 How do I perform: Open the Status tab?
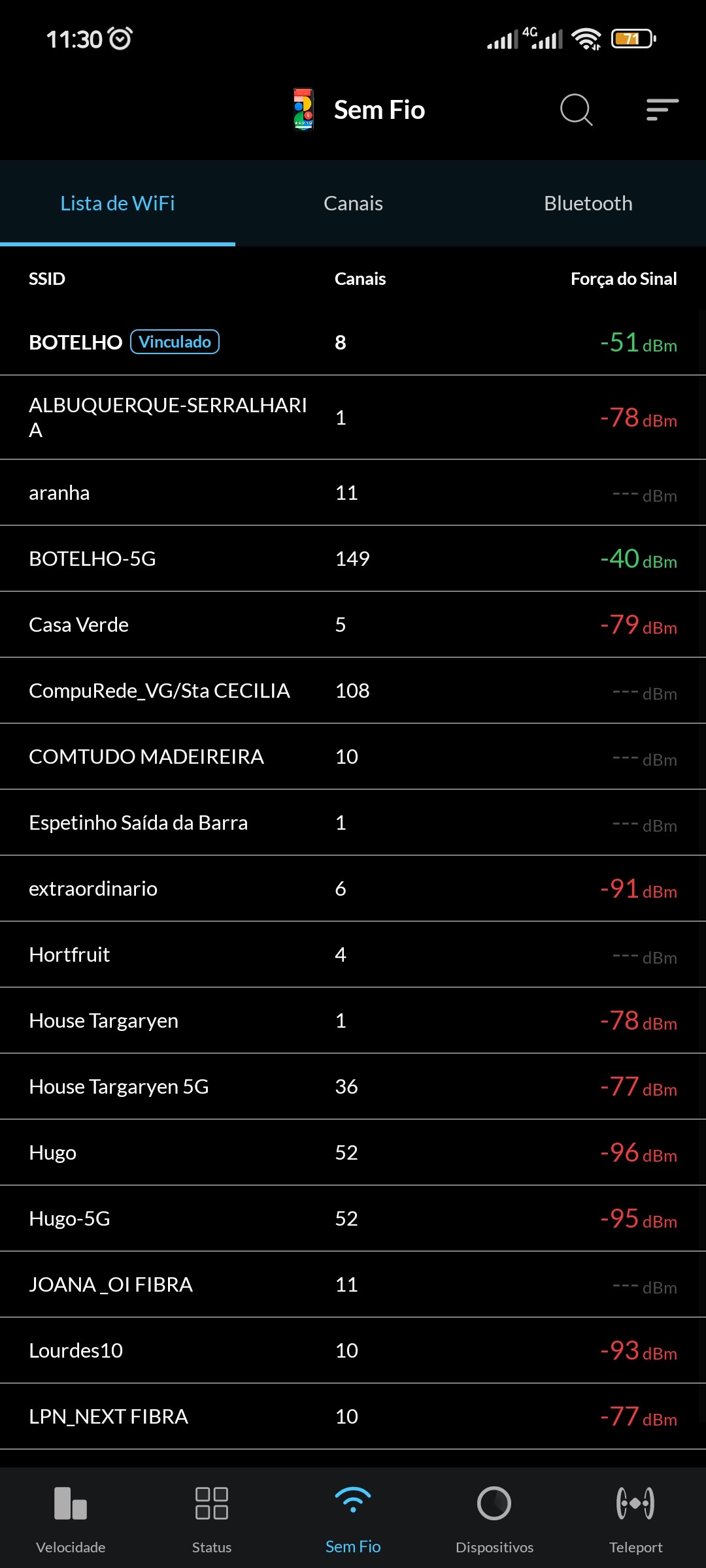tap(212, 1517)
